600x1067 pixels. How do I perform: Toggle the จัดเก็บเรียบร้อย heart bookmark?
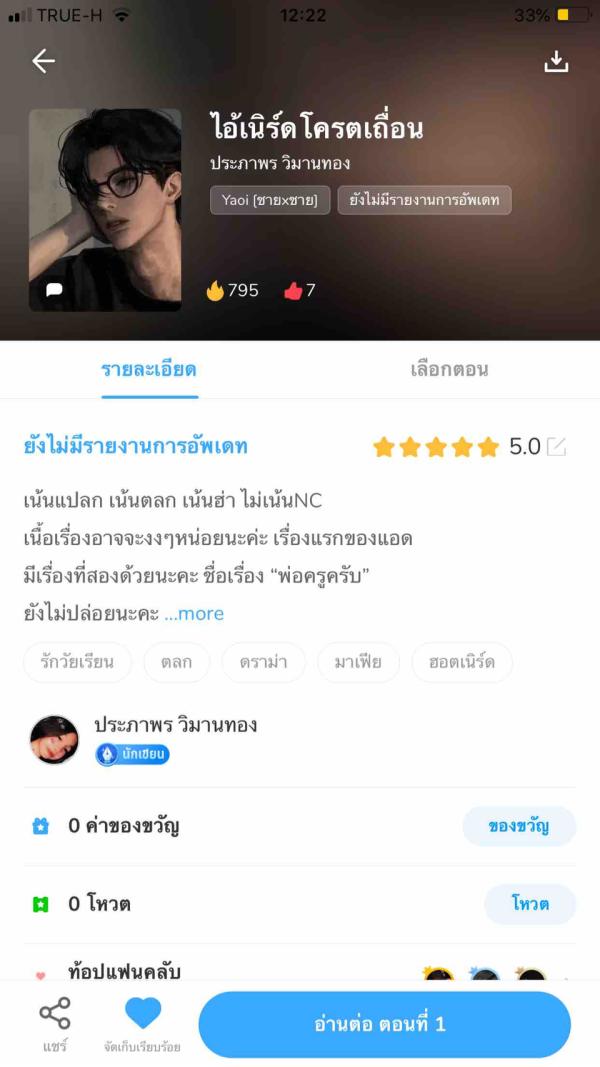pyautogui.click(x=142, y=1015)
